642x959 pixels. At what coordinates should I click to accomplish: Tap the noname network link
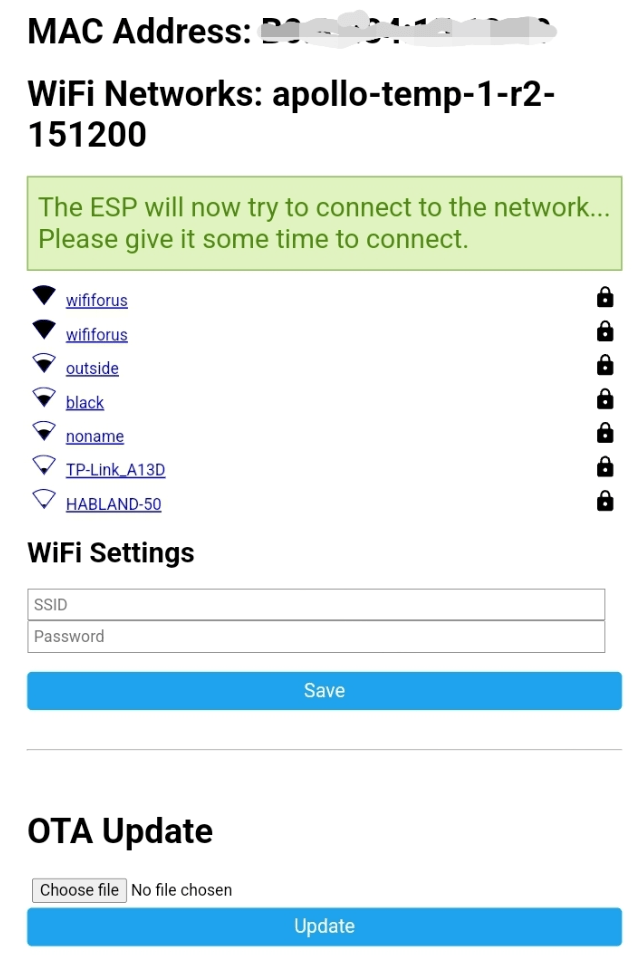(95, 436)
